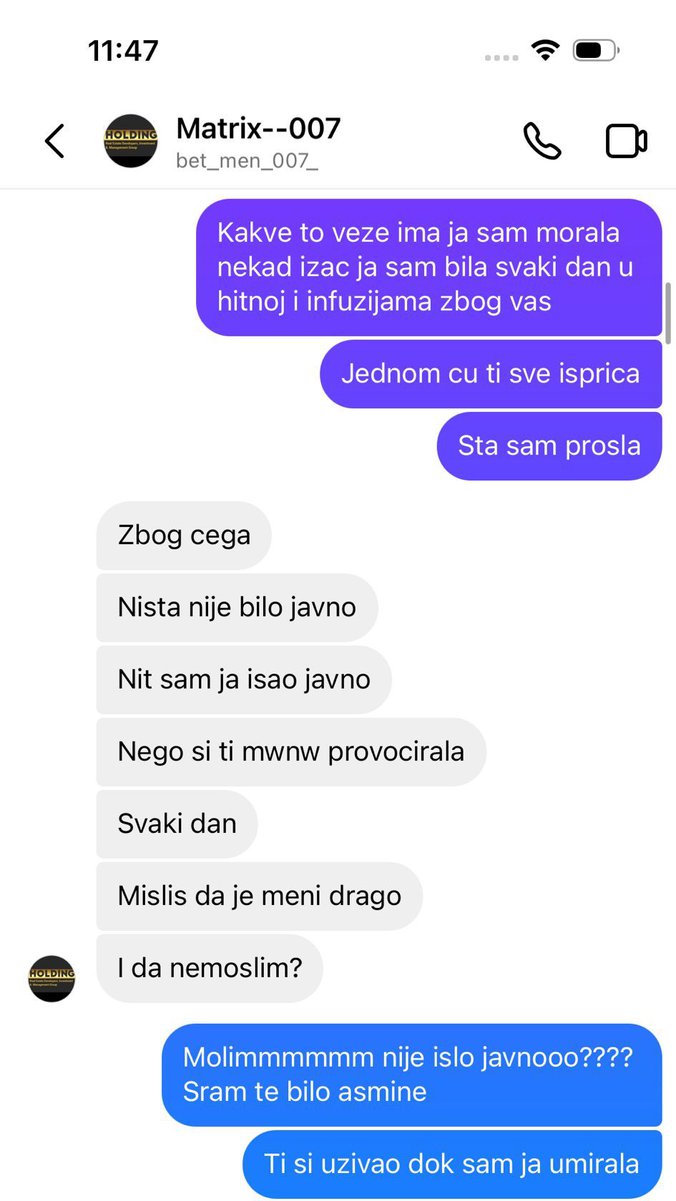Tap the header profile picture of bet_men_007_
Viewport: 676px width, 1201px height.
pos(131,141)
